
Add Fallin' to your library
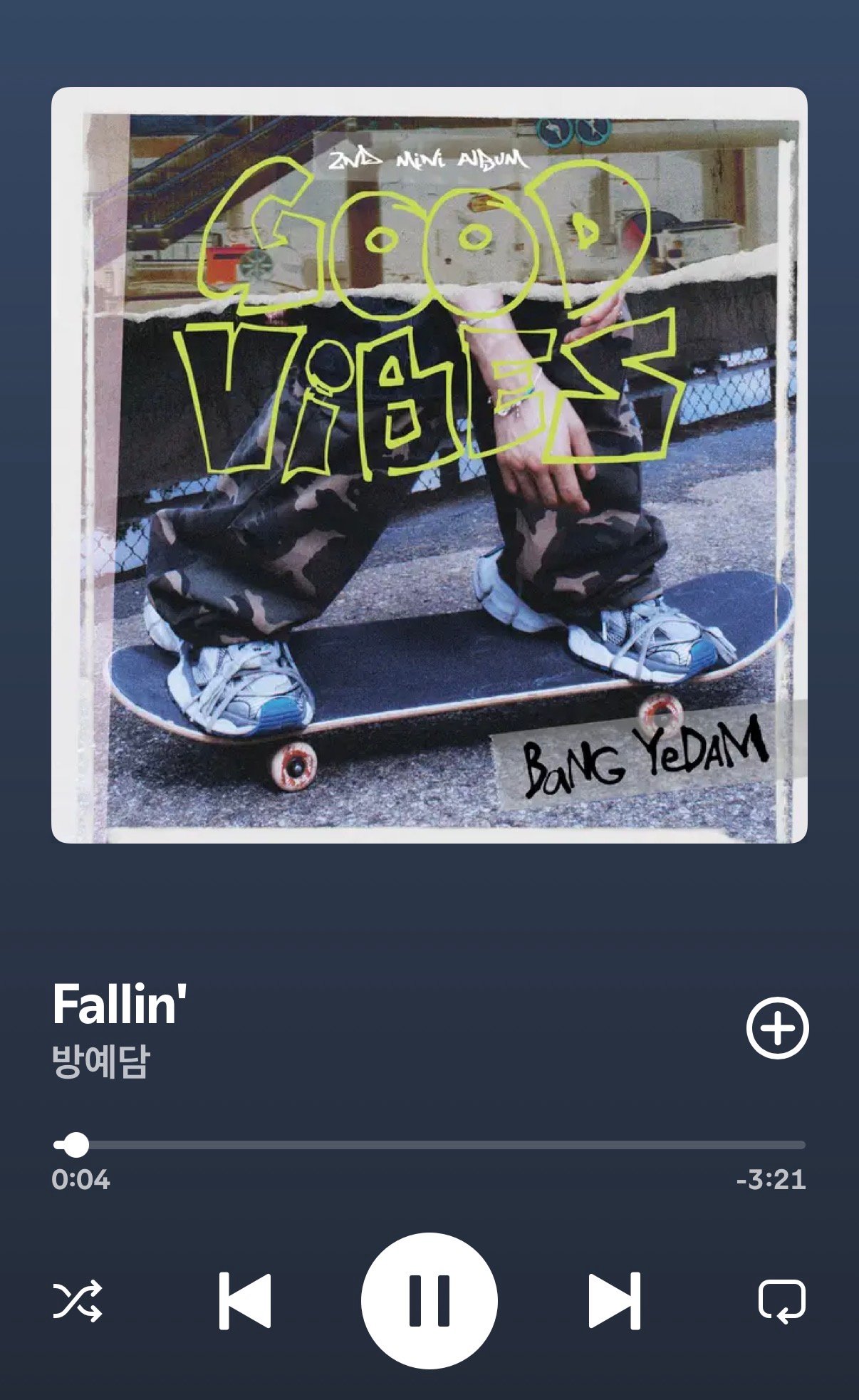777,1027
